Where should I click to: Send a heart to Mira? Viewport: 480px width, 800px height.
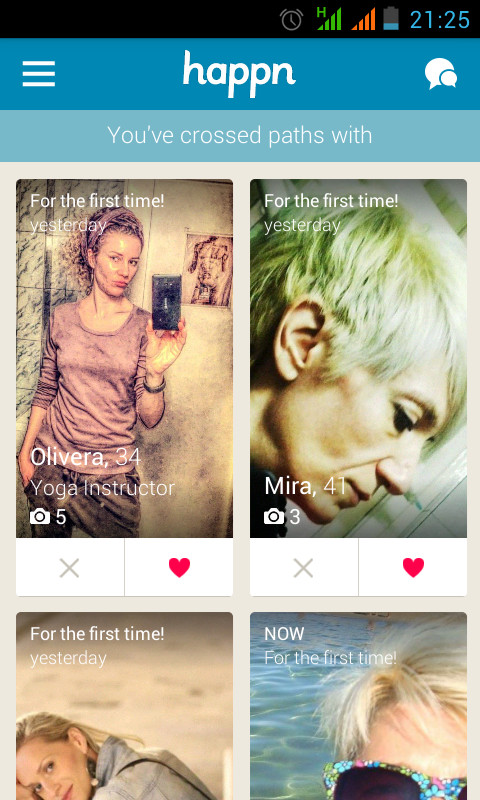pyautogui.click(x=413, y=567)
